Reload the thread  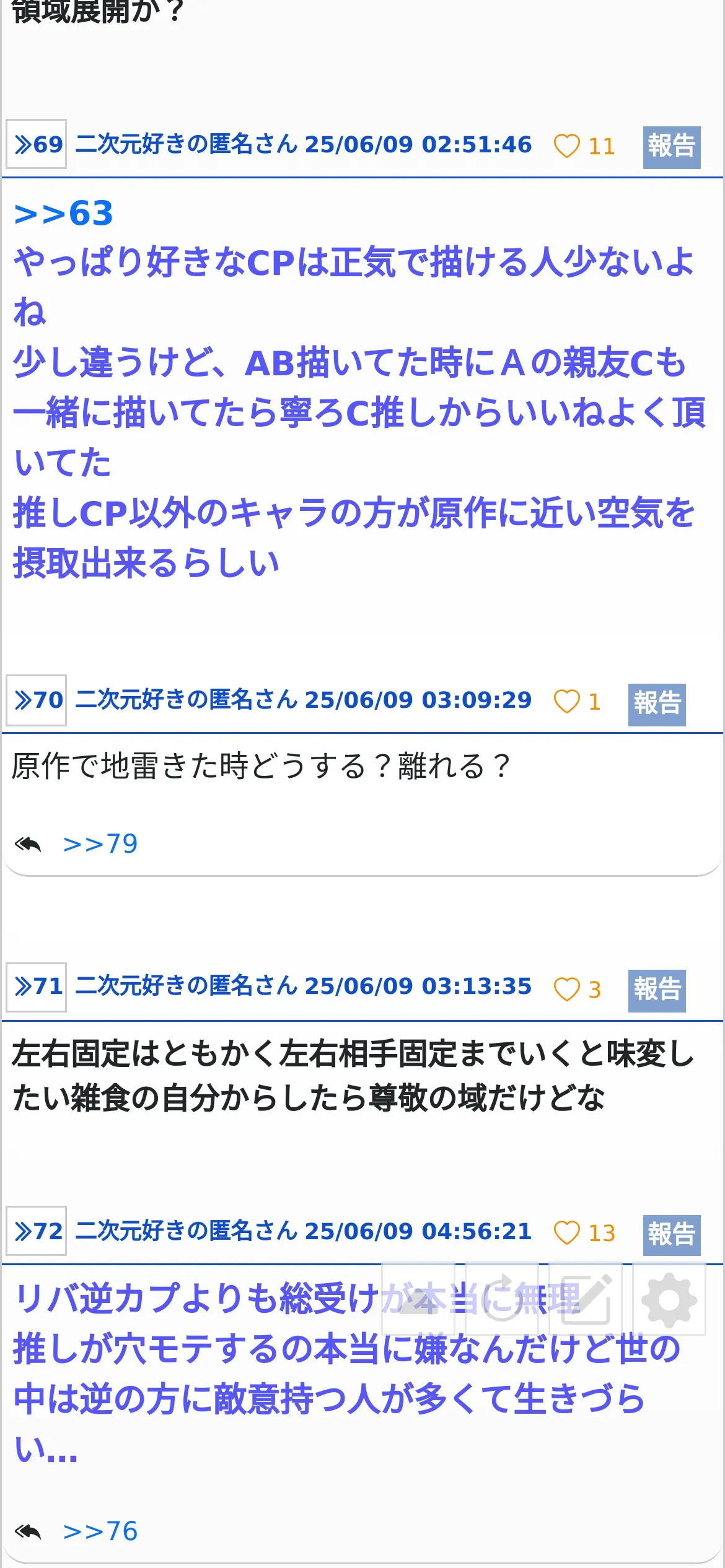[502, 1300]
